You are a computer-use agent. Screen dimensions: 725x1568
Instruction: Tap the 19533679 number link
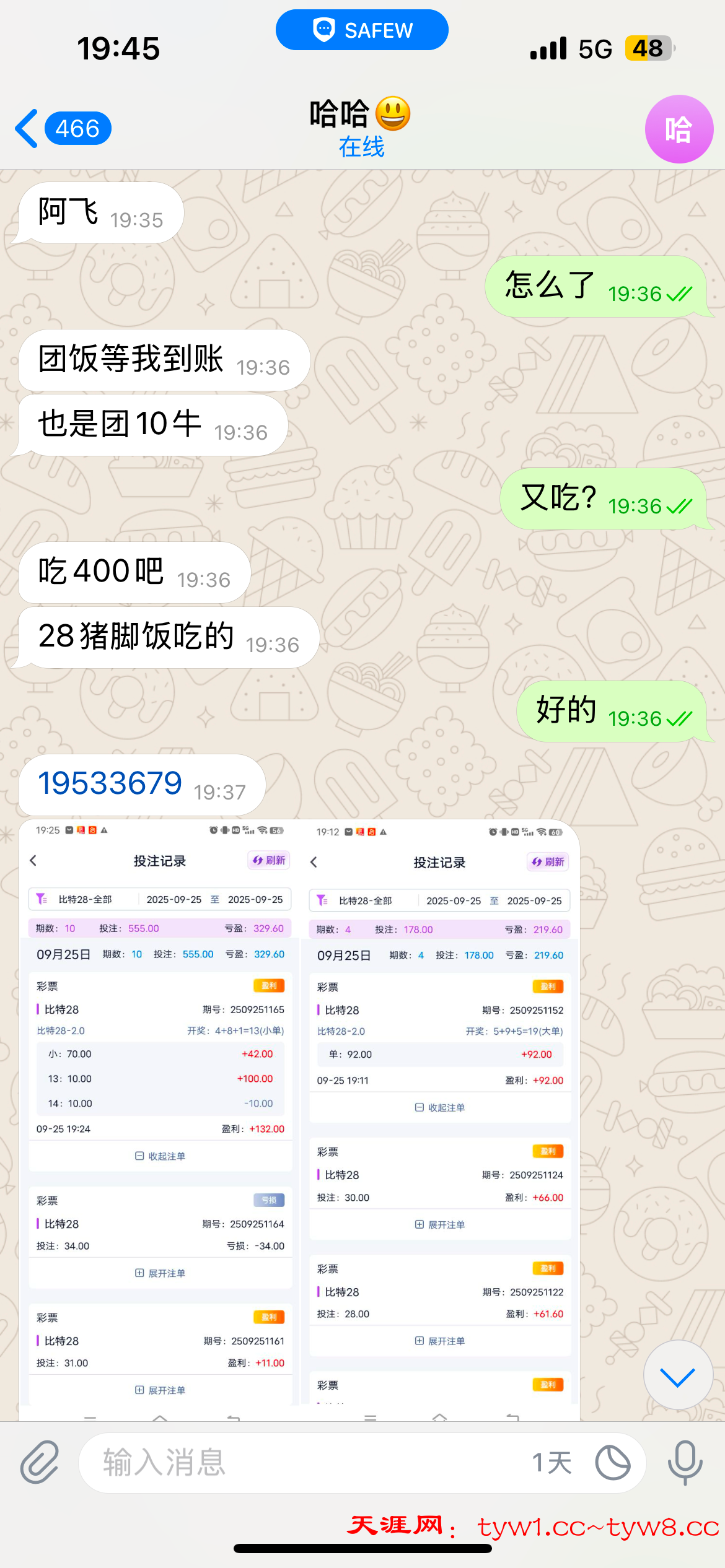click(110, 783)
